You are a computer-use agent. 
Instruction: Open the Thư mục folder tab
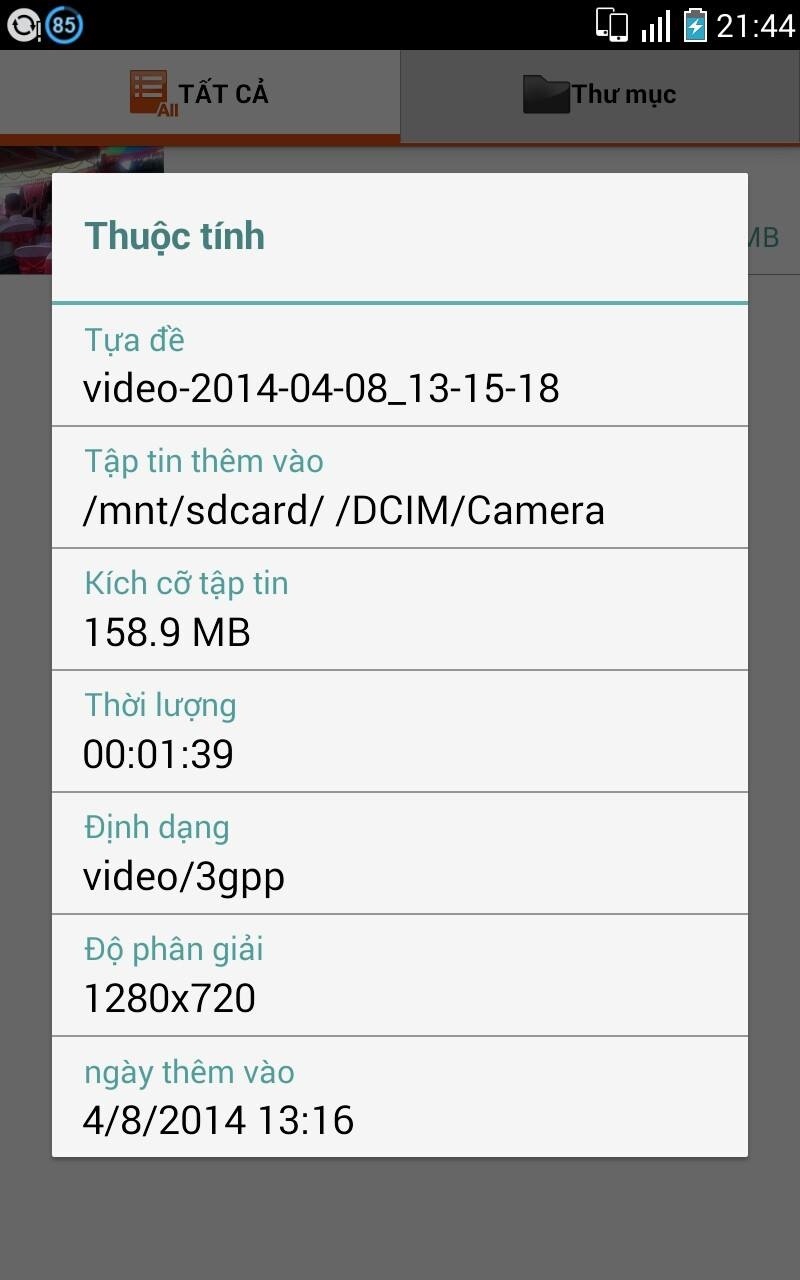click(600, 95)
